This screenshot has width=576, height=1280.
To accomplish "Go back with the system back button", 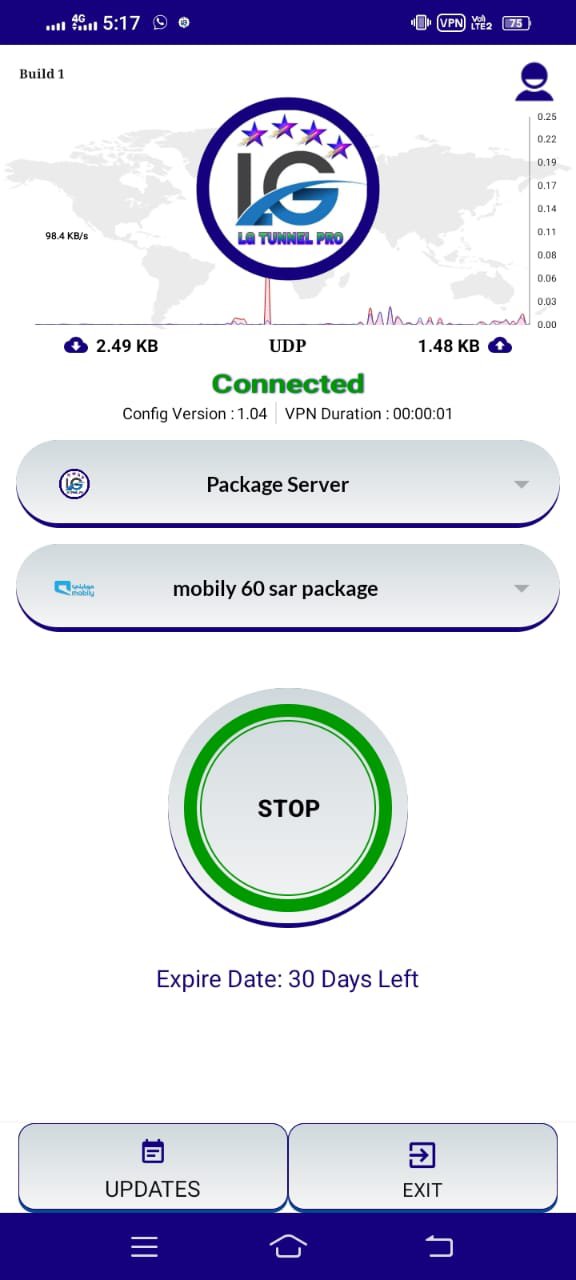I will coord(438,1246).
